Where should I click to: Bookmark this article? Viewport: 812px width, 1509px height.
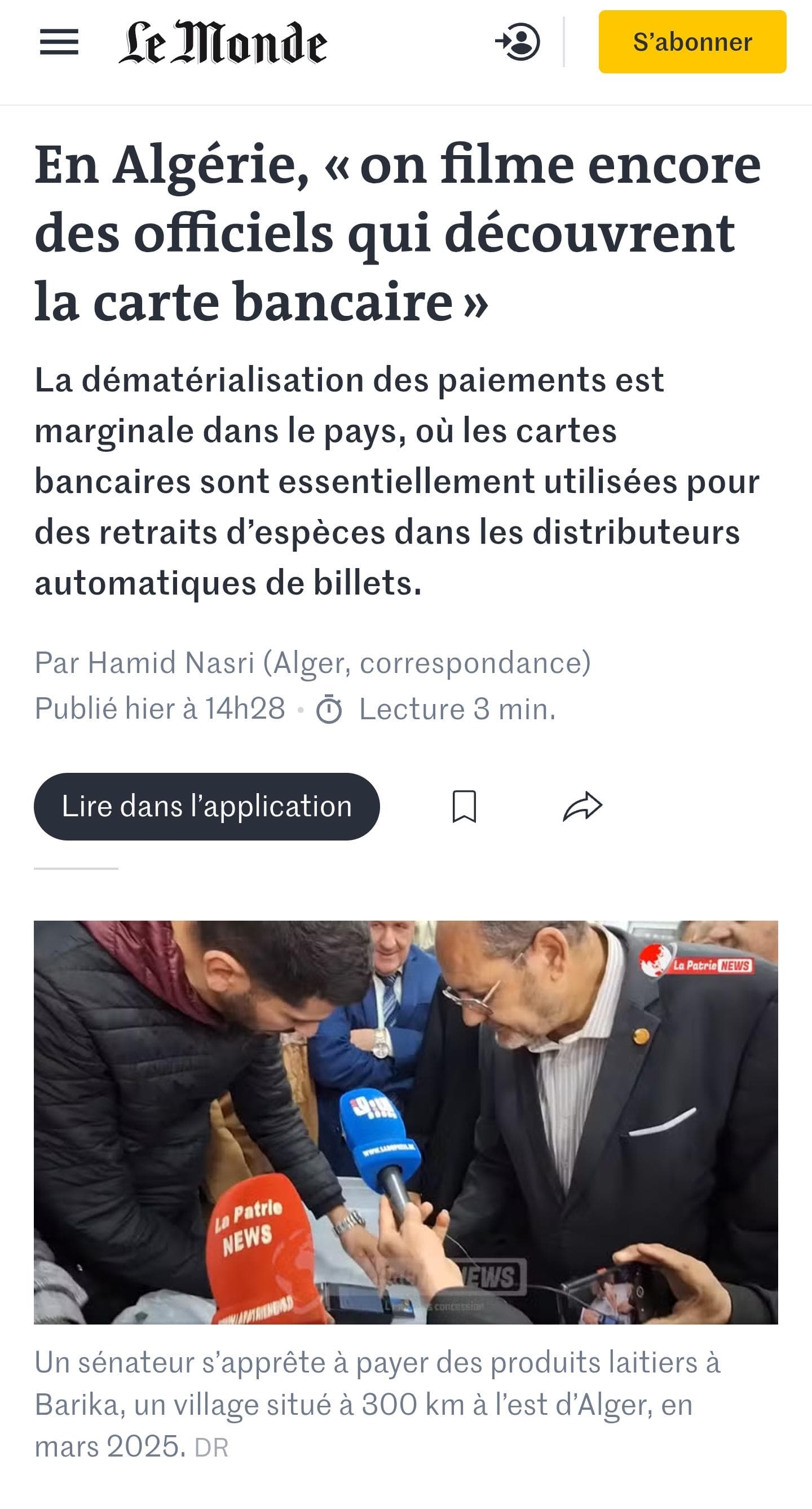coord(464,806)
